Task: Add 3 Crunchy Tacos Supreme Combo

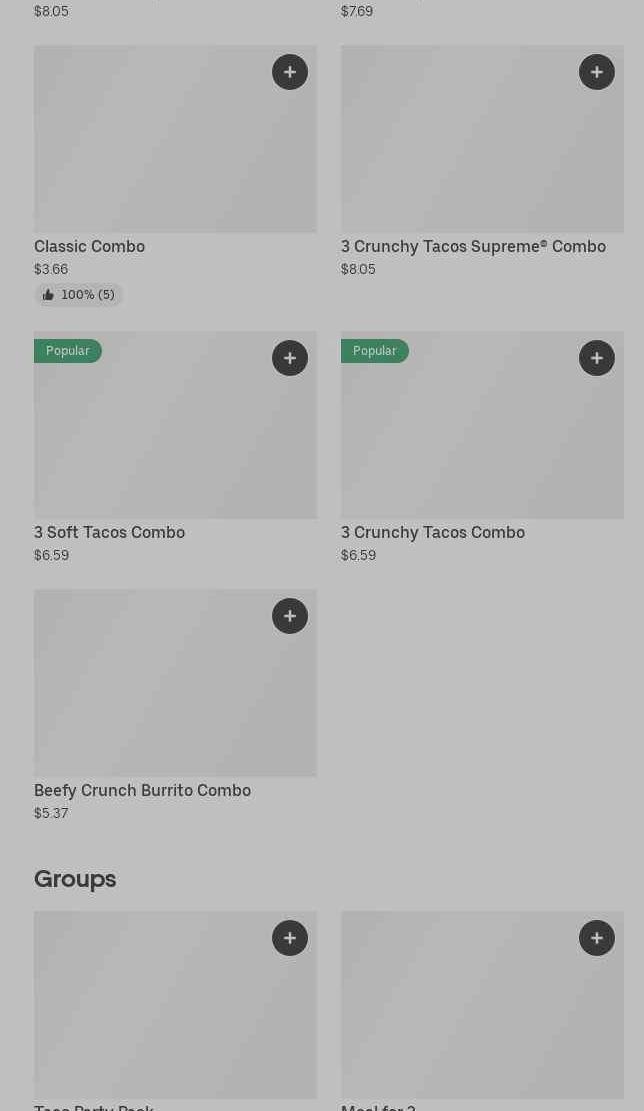Action: click(x=597, y=72)
